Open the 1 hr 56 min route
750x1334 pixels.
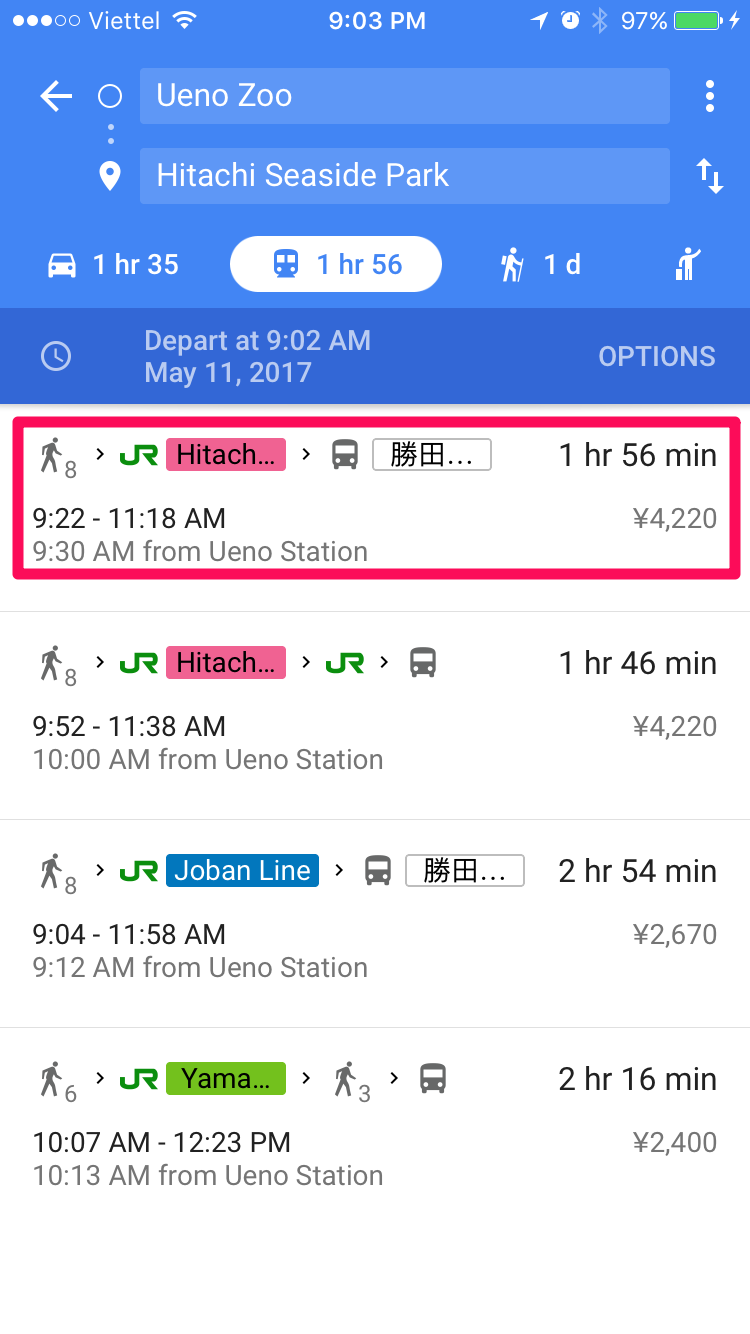[376, 498]
